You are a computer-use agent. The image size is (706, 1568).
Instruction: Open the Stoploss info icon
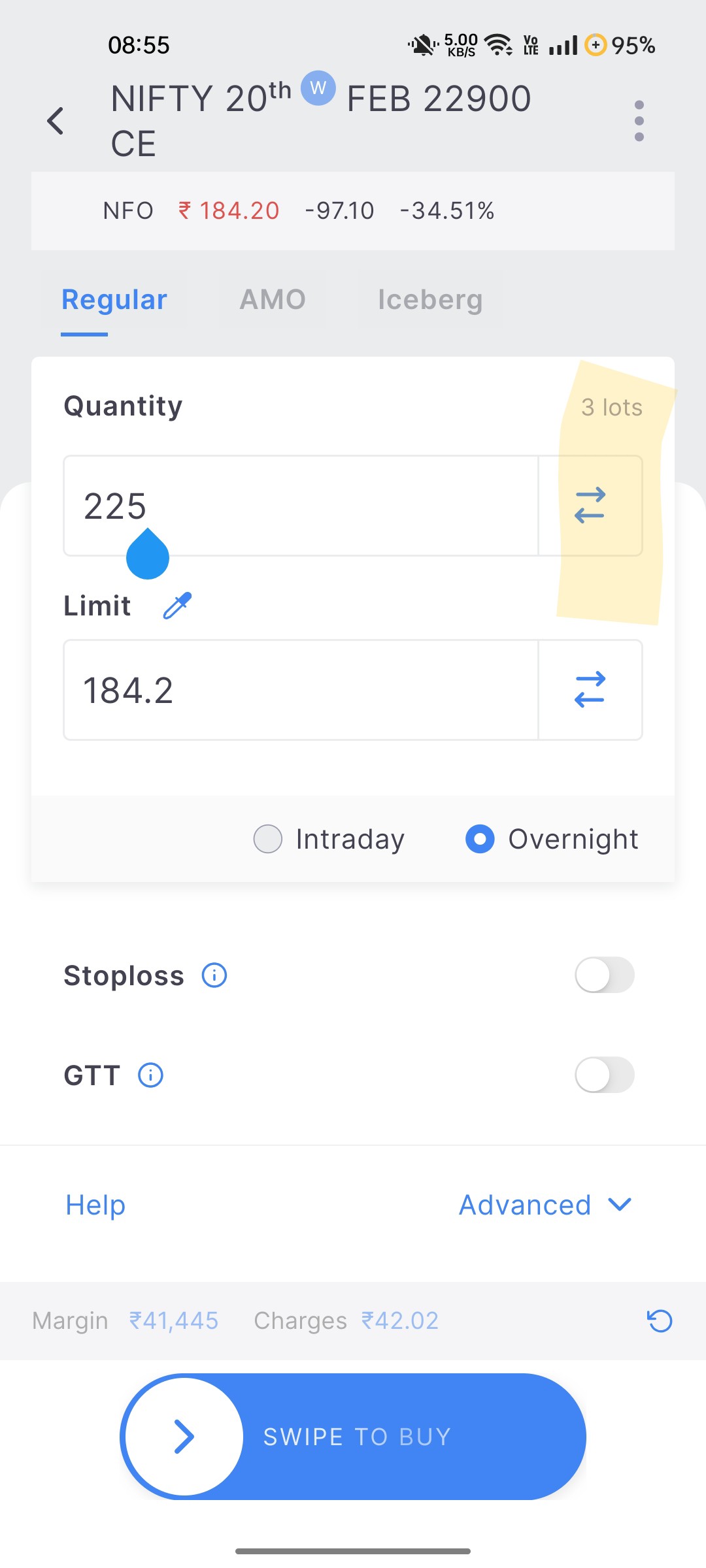(x=214, y=975)
